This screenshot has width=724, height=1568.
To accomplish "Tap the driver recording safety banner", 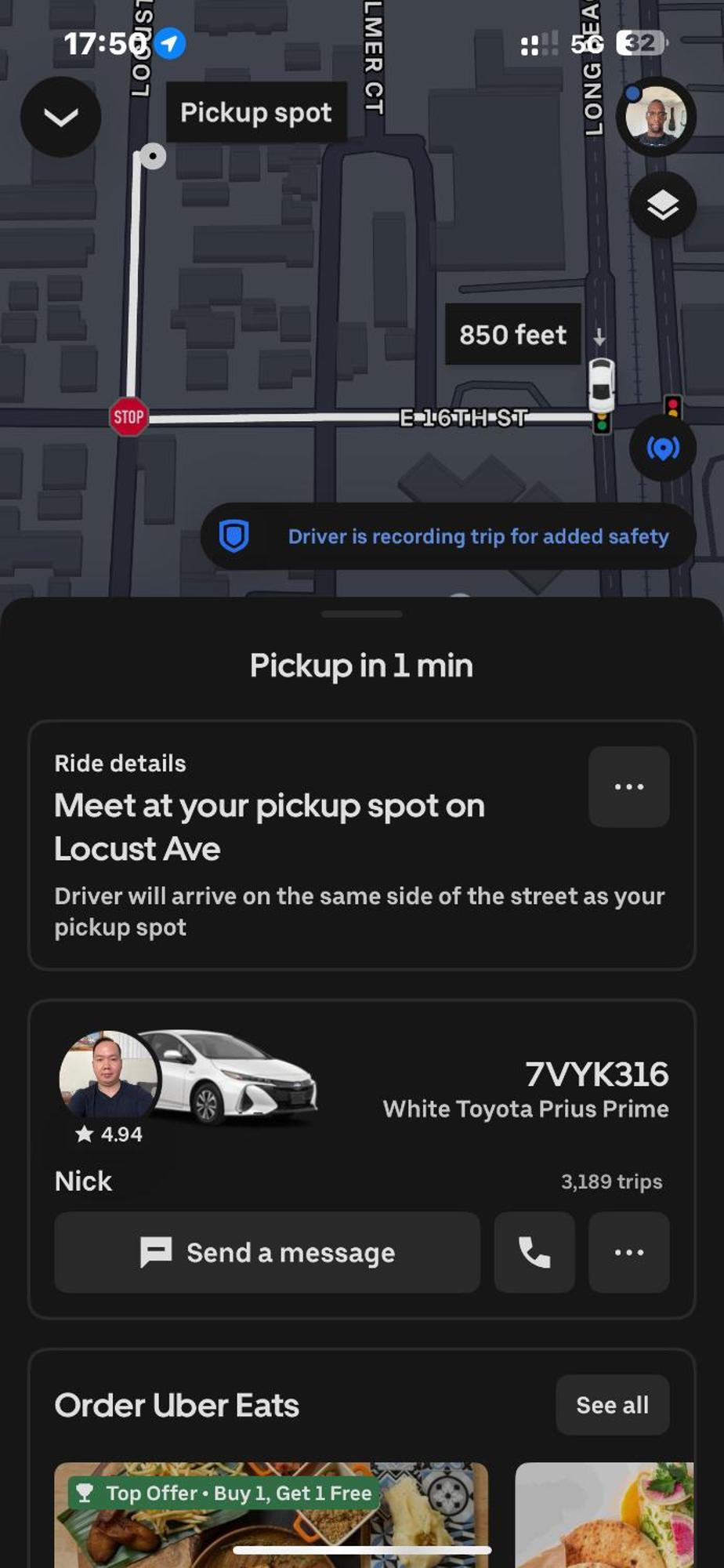I will tap(448, 536).
